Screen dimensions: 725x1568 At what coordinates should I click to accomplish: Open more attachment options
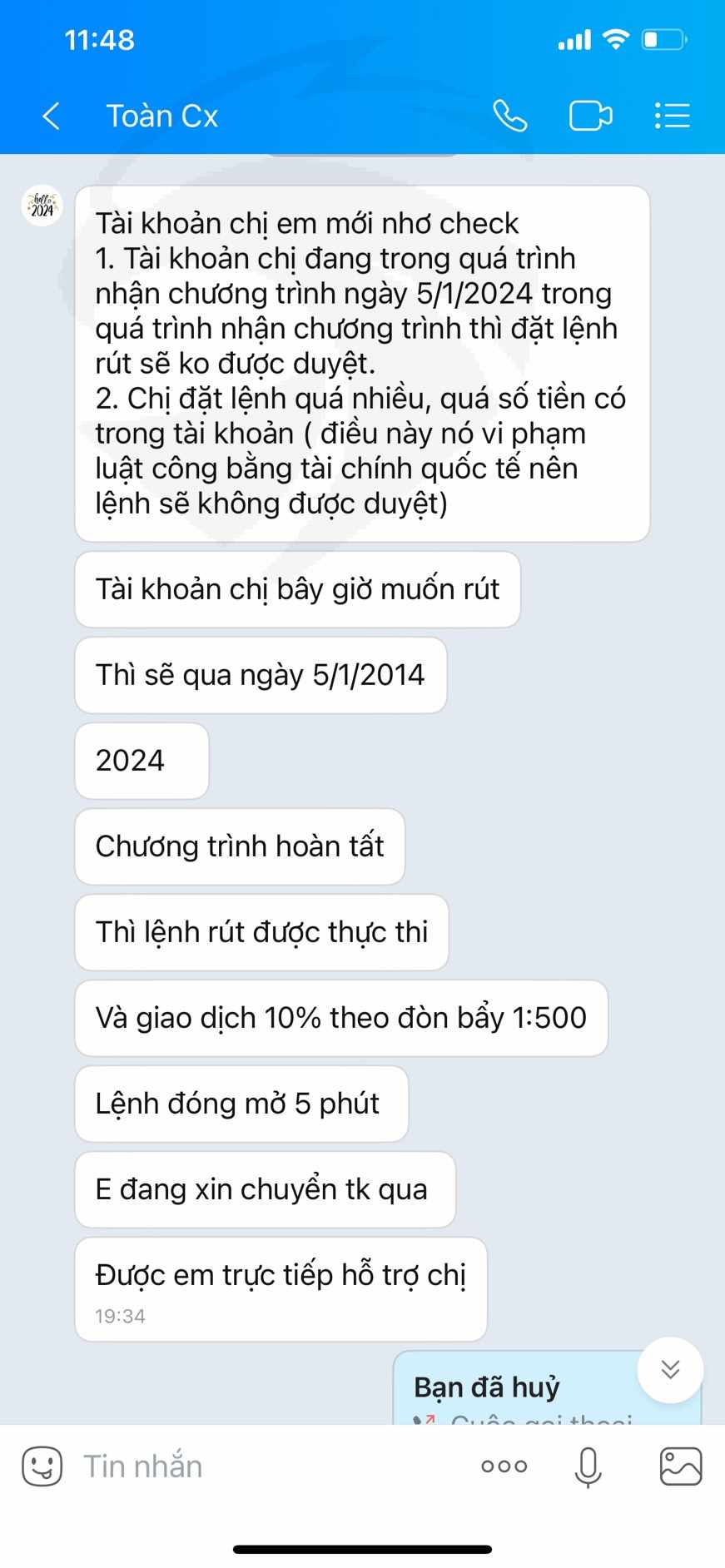point(504,1466)
